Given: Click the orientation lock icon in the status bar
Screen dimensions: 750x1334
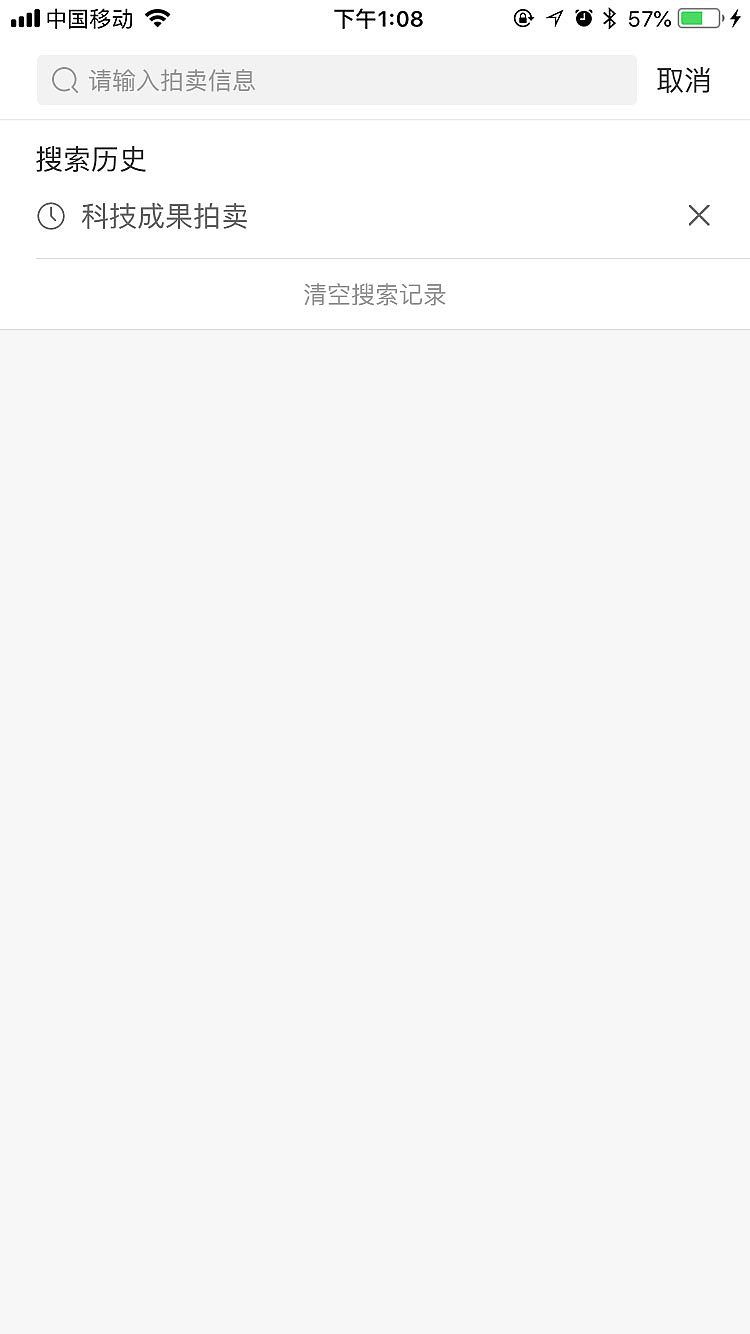Looking at the screenshot, I should tap(524, 17).
